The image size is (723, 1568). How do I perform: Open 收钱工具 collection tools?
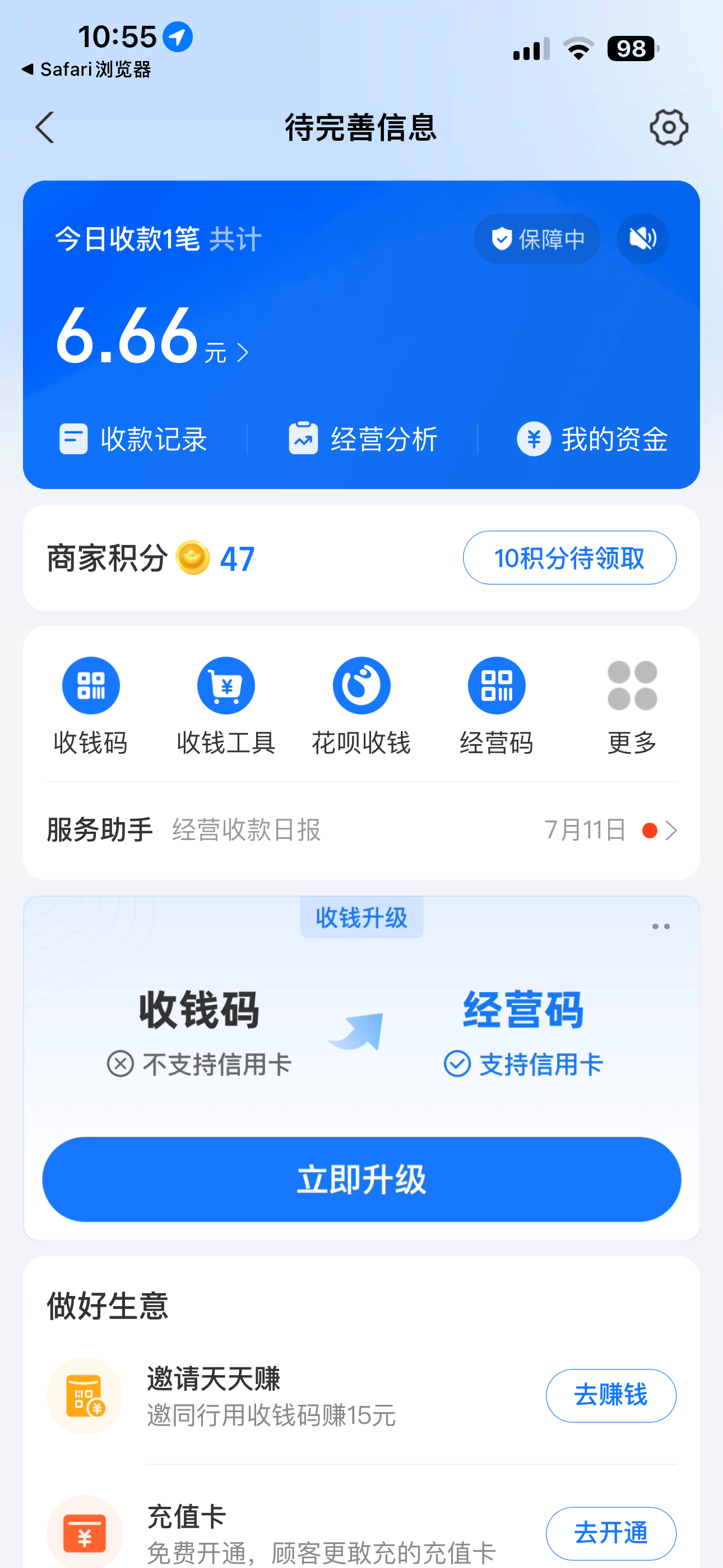pyautogui.click(x=226, y=705)
